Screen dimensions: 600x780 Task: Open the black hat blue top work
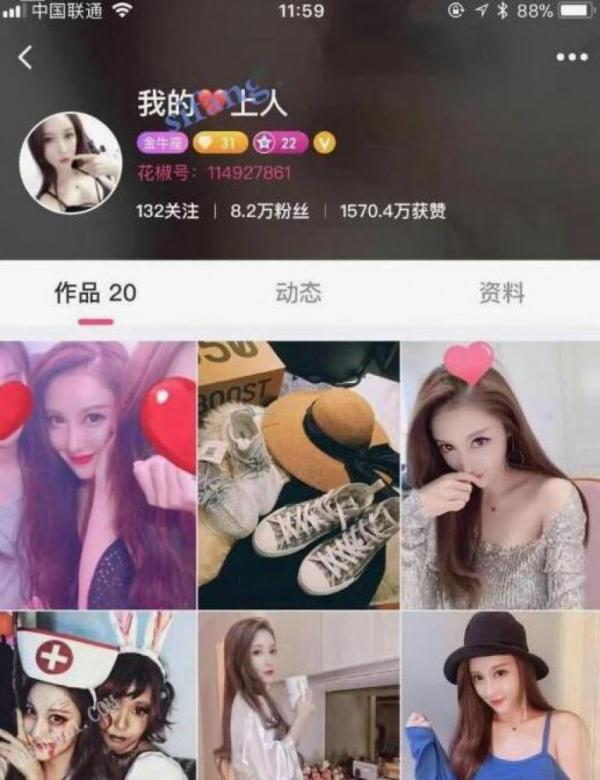[500, 696]
